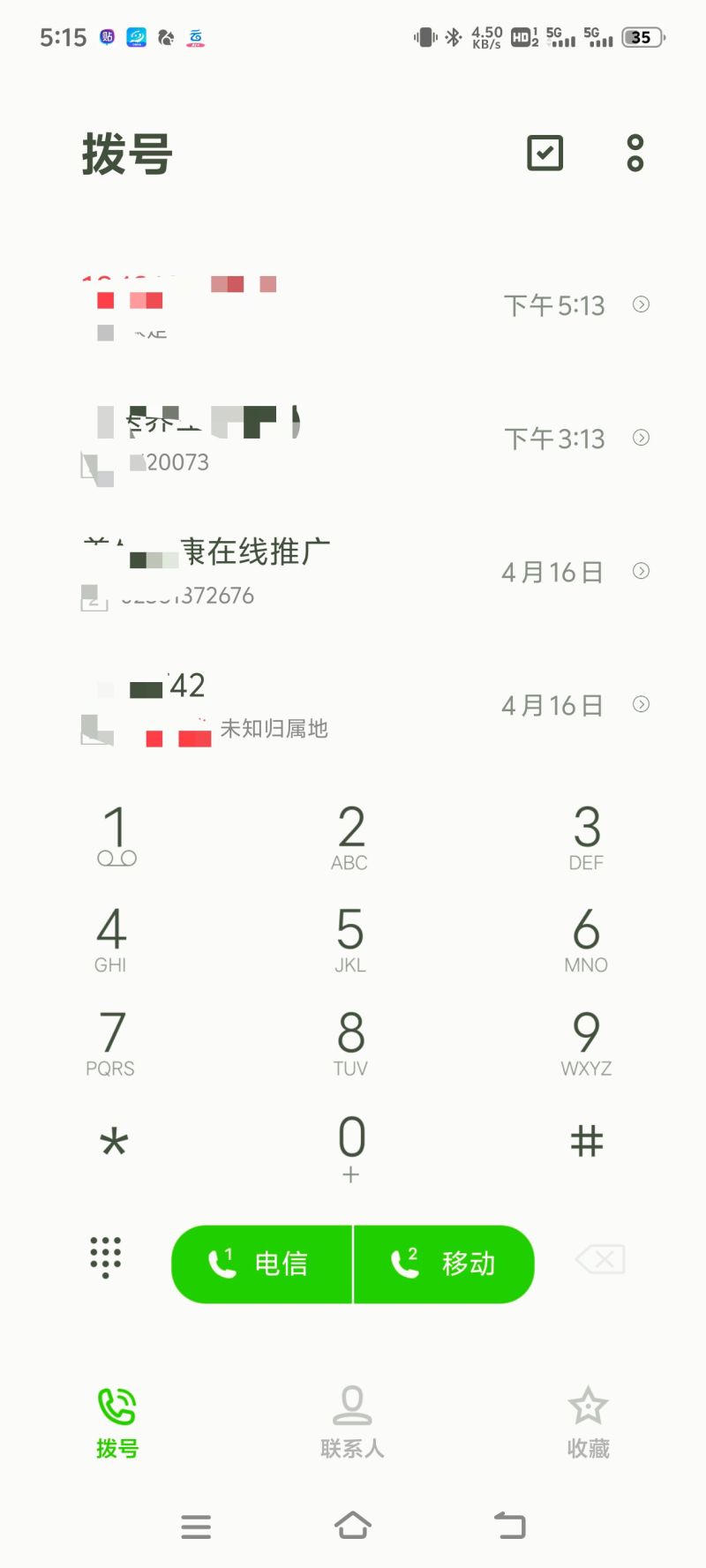The image size is (706, 1568).
Task: Call using SIM 2 移动
Action: [444, 1264]
